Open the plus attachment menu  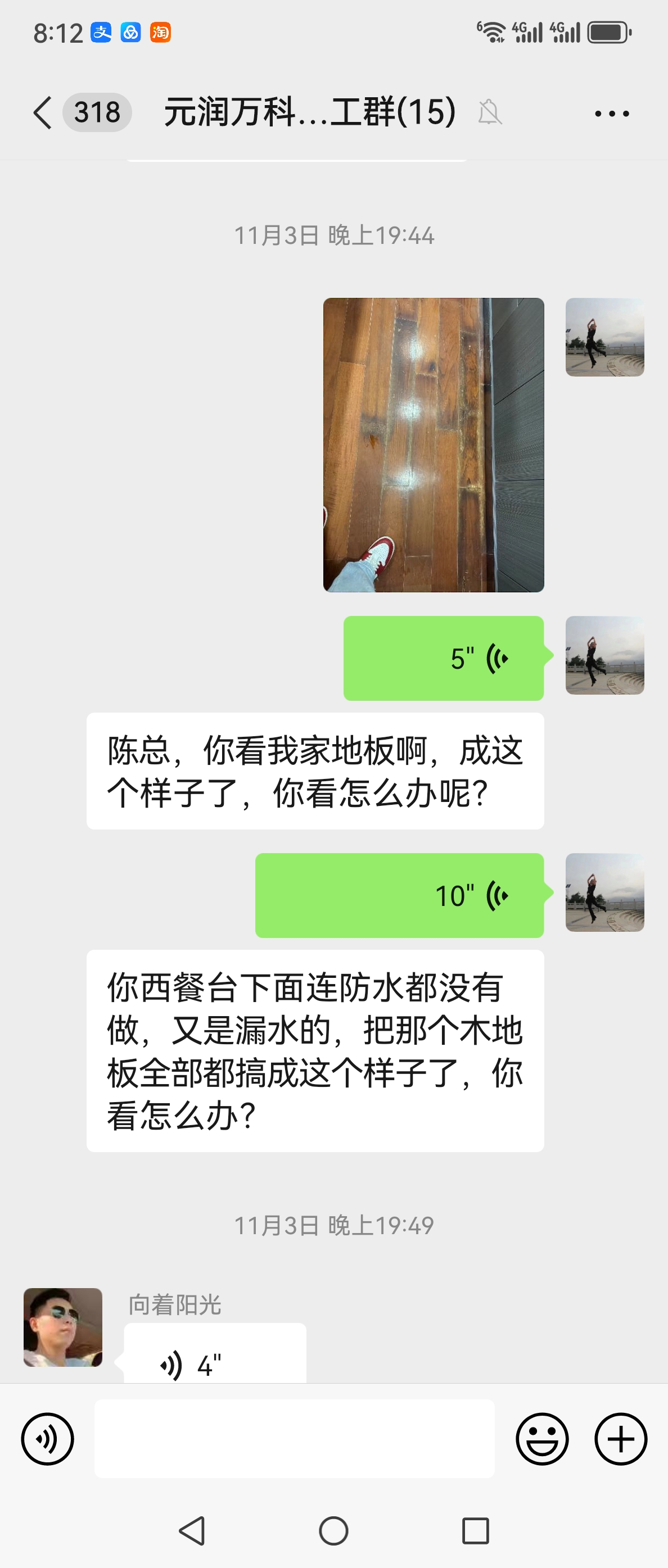(621, 1439)
